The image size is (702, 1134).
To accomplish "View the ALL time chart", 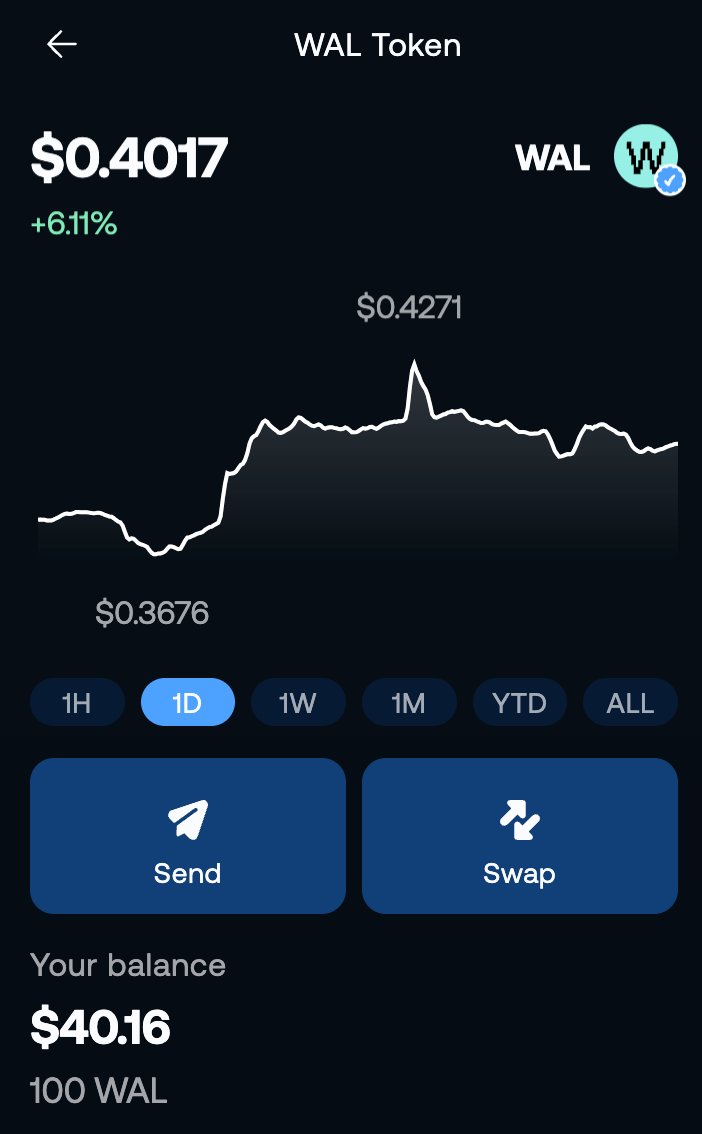I will point(630,703).
